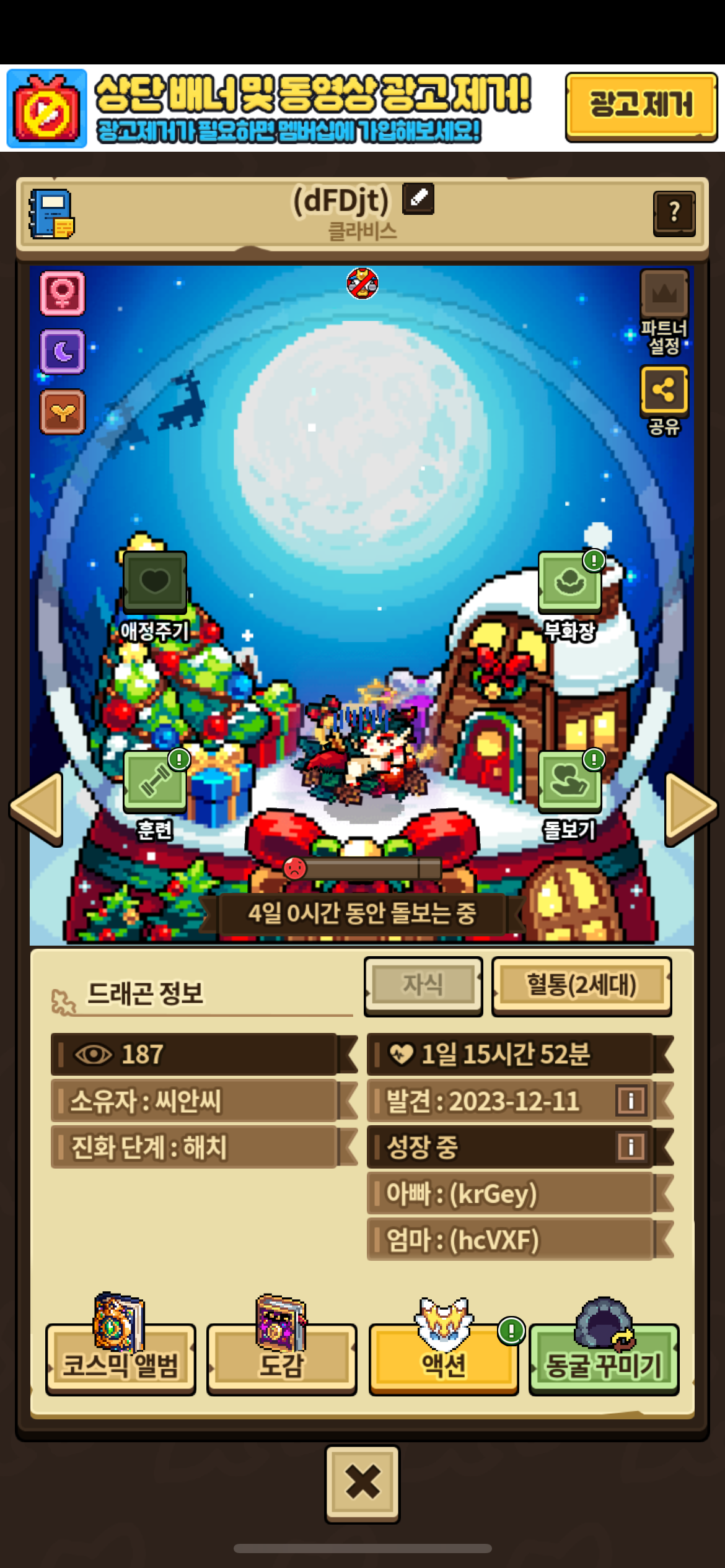
Task: Open 파트너 설정 crown button
Action: 664,294
